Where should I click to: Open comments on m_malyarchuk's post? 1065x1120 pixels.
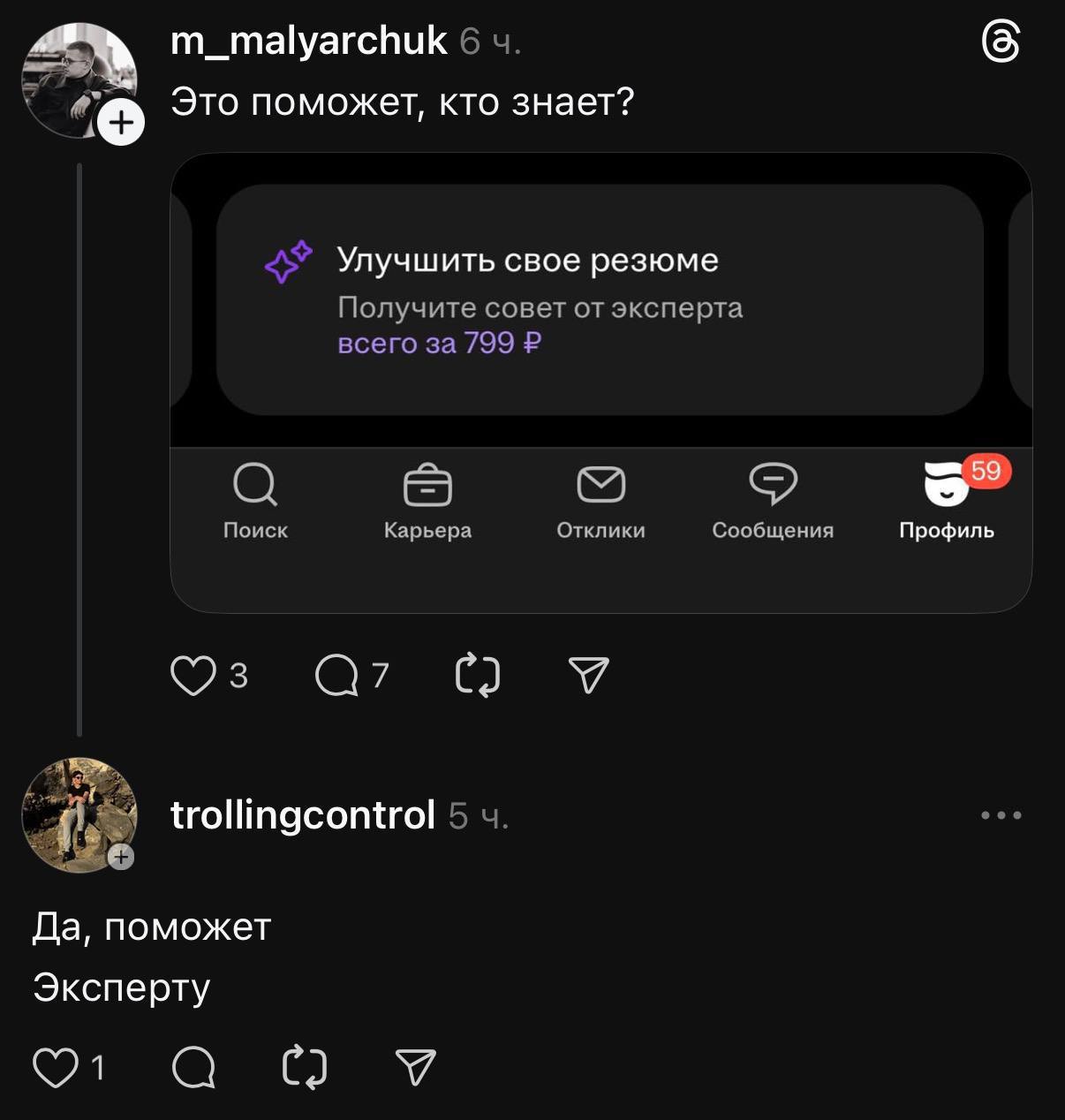(x=336, y=677)
